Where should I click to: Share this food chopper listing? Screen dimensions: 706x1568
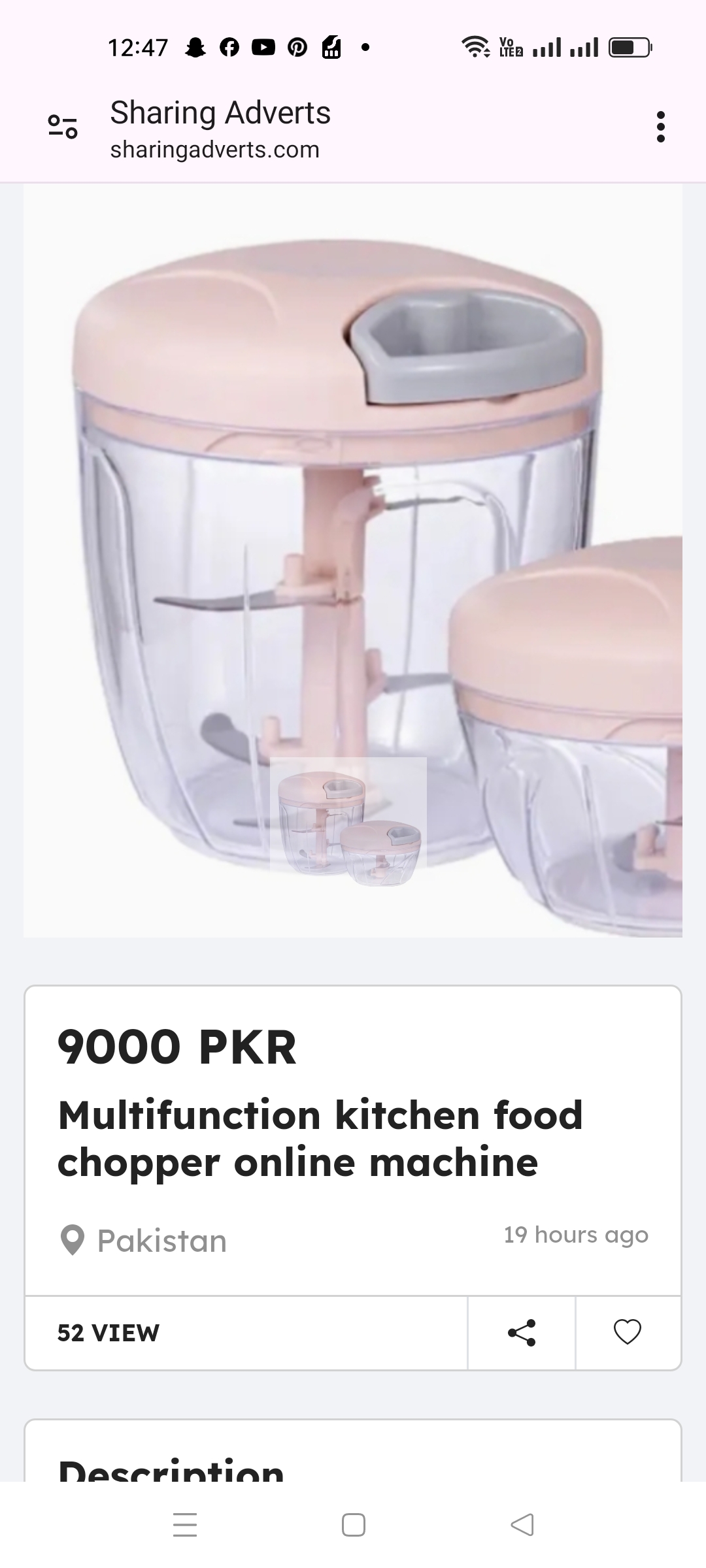(522, 1333)
